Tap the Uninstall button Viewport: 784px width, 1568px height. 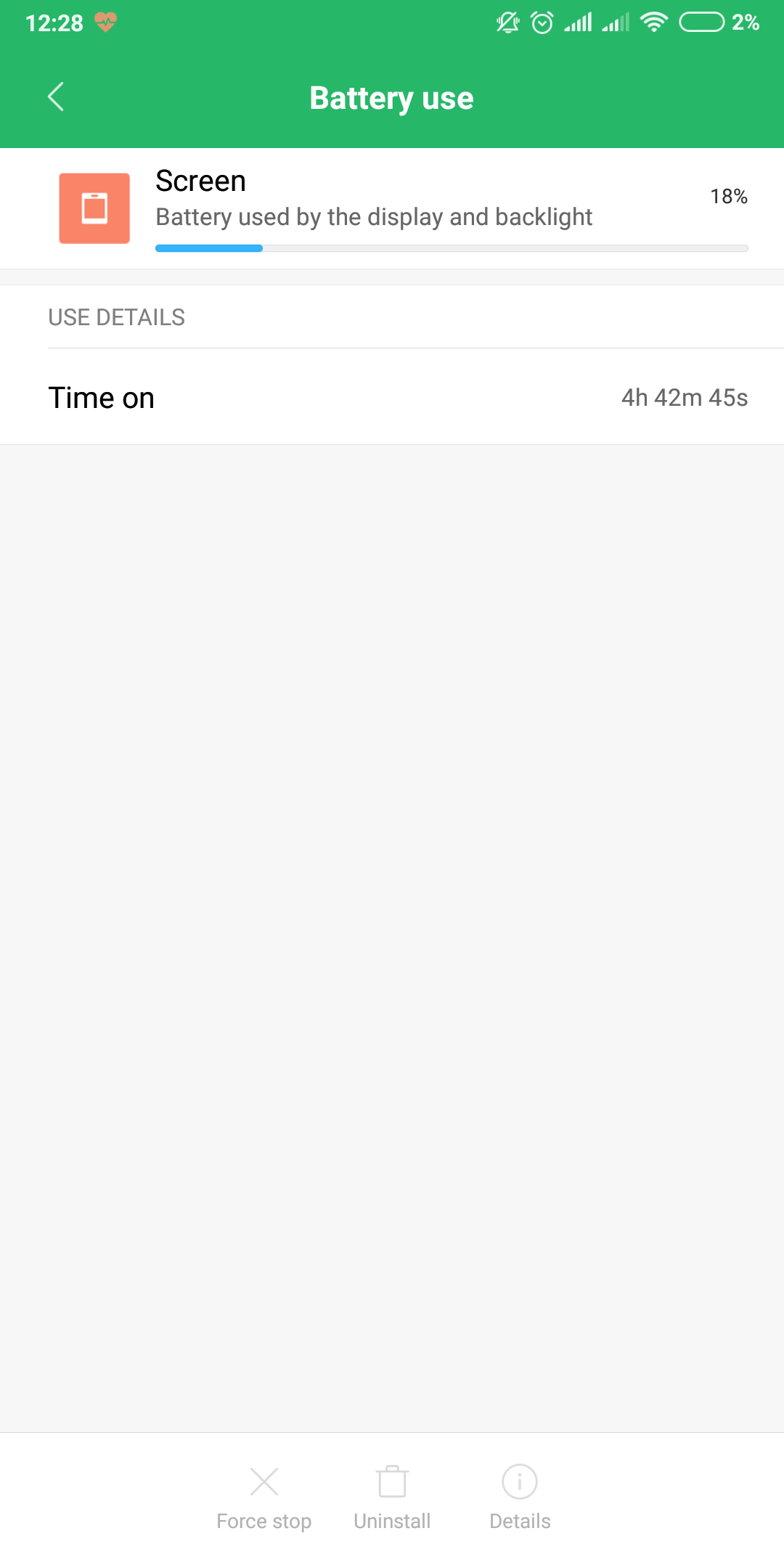[392, 1497]
